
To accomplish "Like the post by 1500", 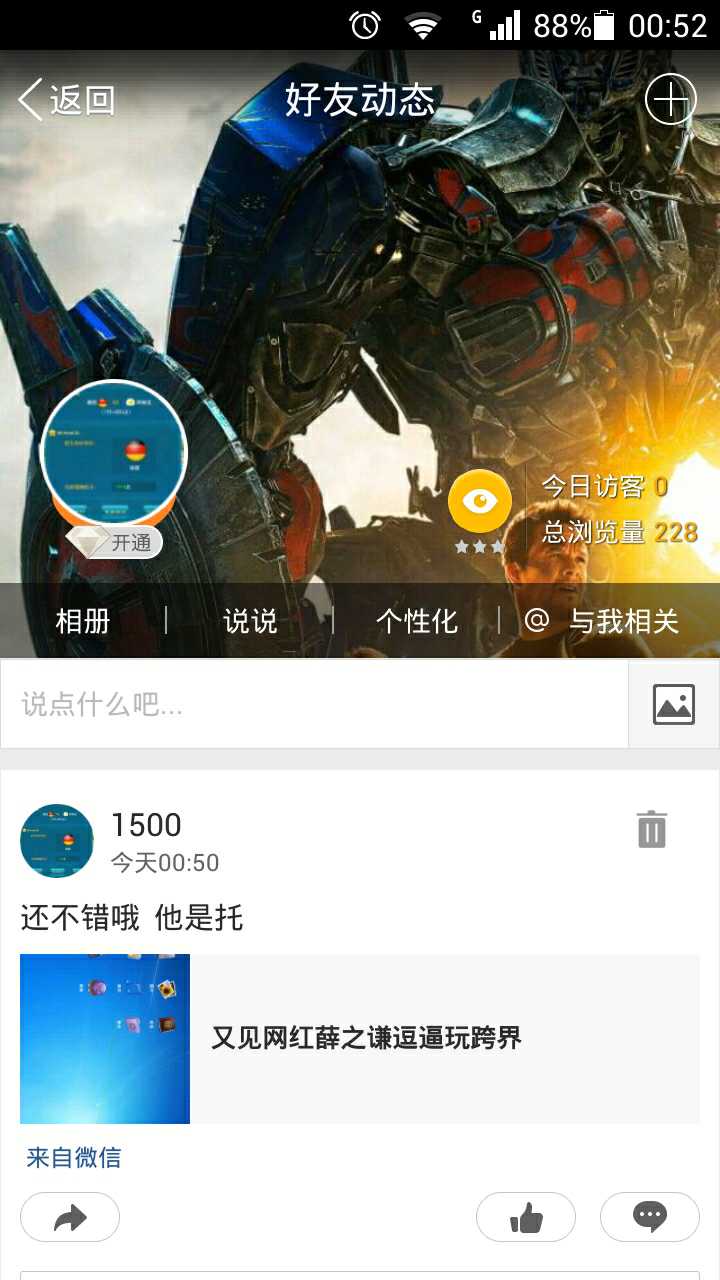I will point(526,1217).
